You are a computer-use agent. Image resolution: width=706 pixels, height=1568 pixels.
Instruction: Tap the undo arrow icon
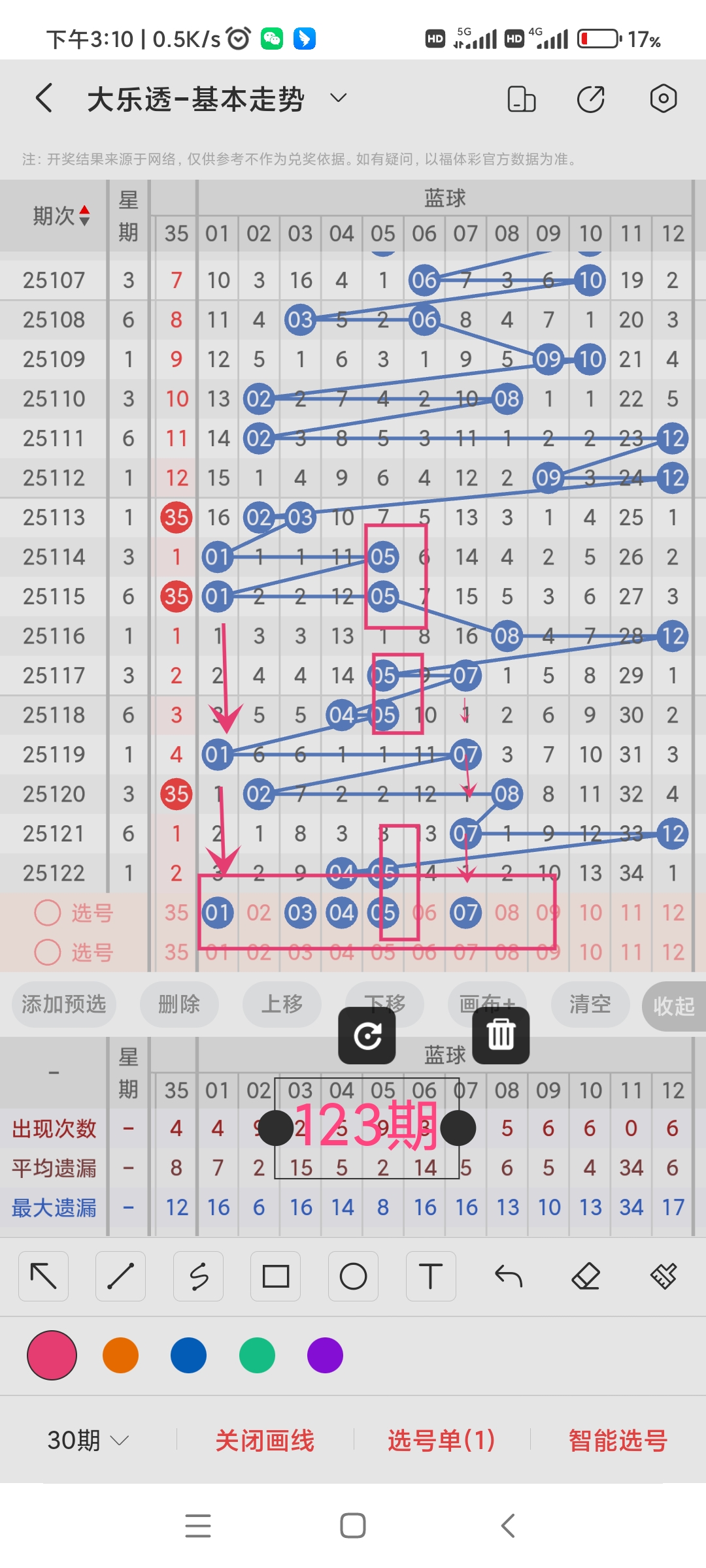tap(508, 1275)
